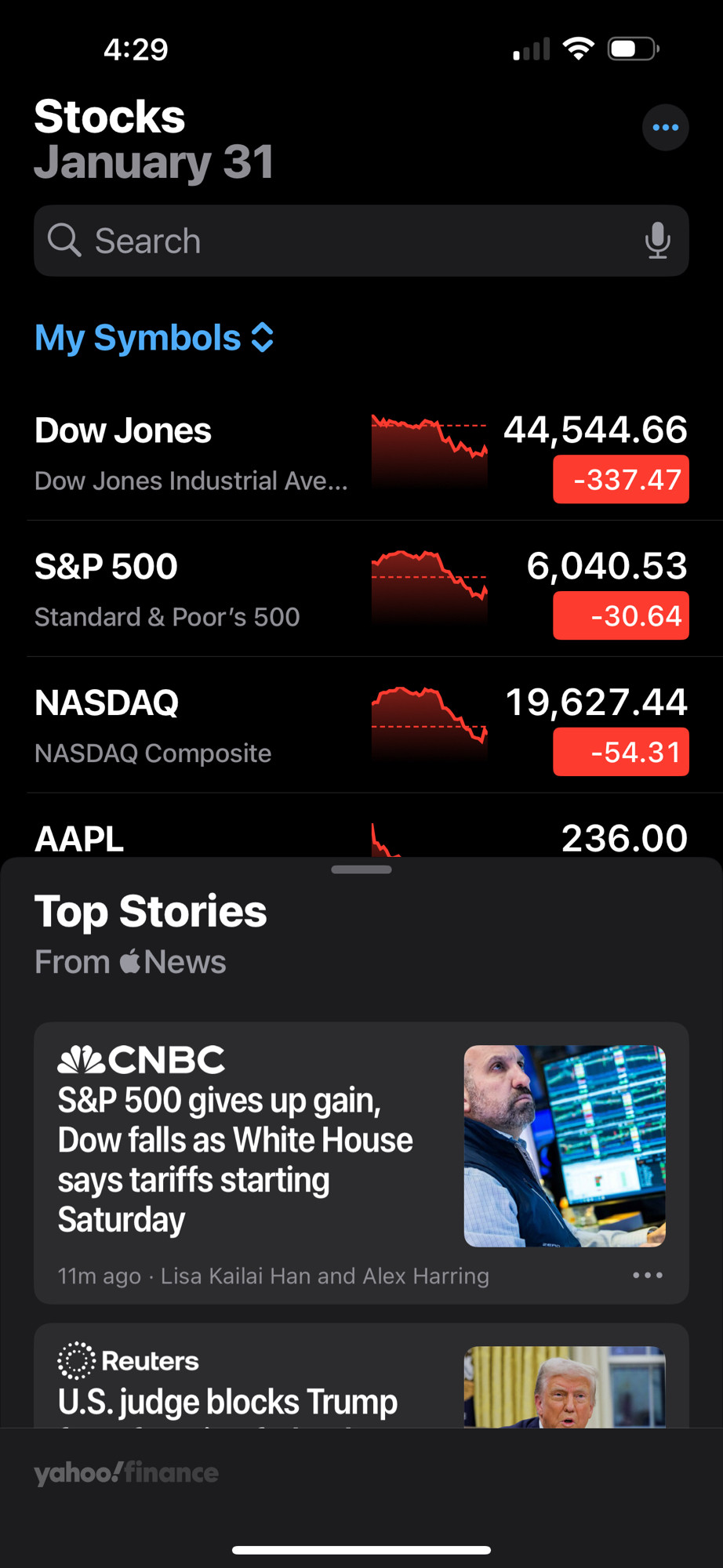This screenshot has height=1568, width=723.
Task: Expand the My Symbols watchlist picker
Action: [x=154, y=338]
